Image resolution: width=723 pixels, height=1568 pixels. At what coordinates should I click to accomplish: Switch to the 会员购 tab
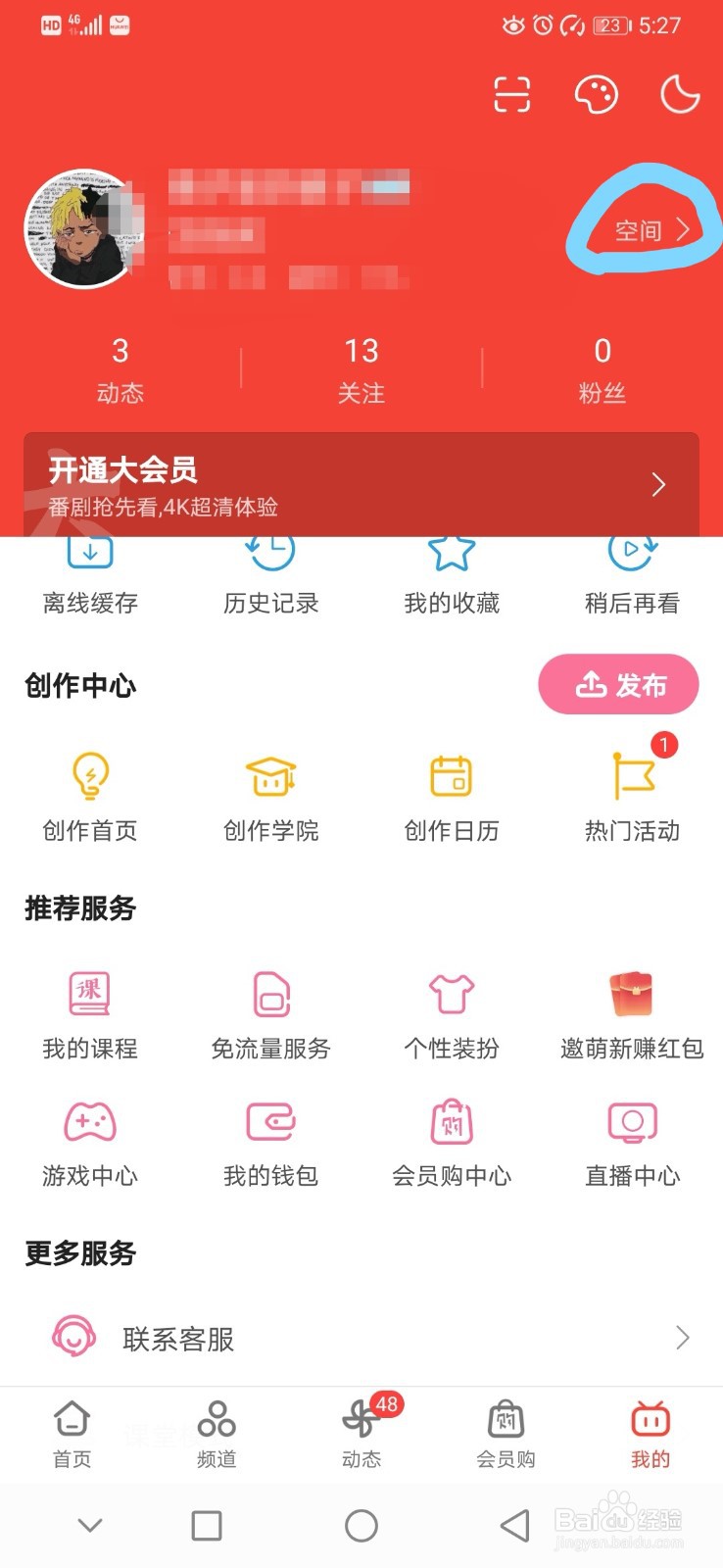(506, 1434)
